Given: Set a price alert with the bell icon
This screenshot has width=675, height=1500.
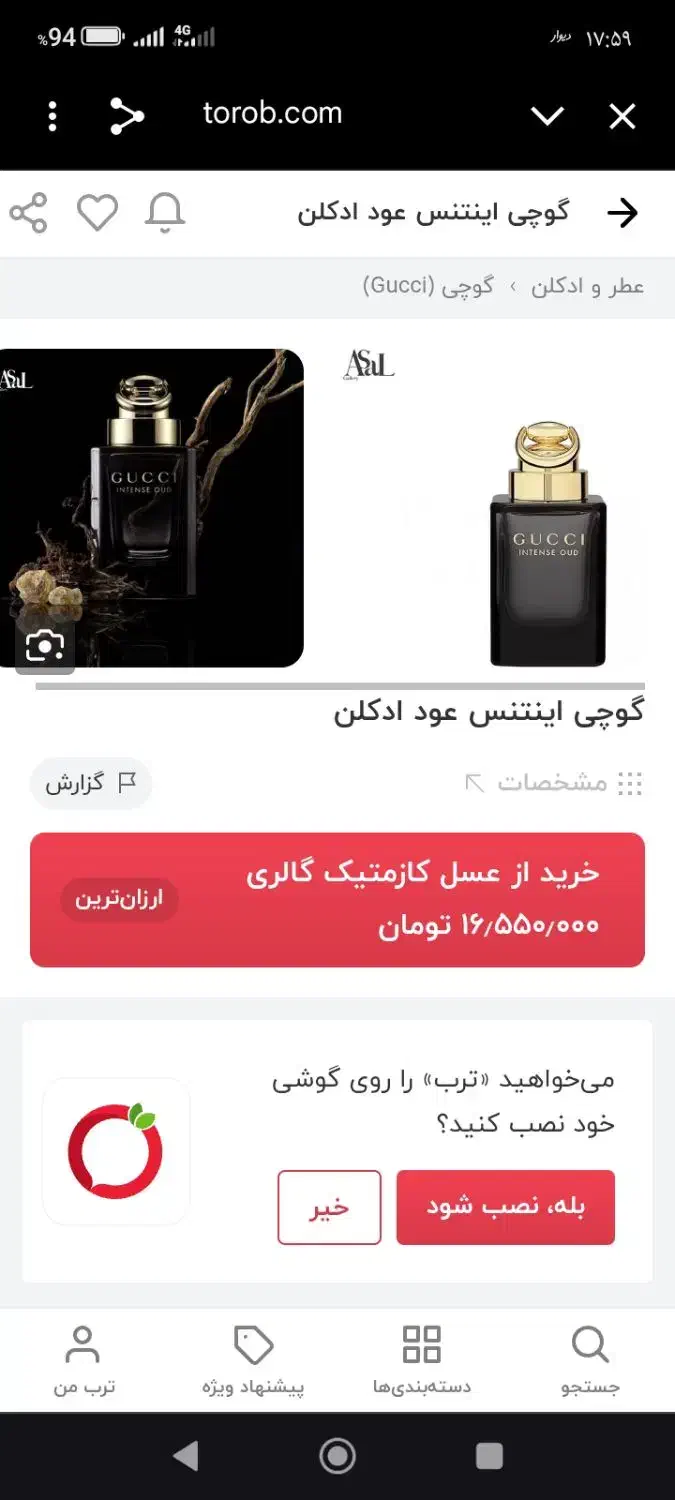Looking at the screenshot, I should (x=165, y=213).
